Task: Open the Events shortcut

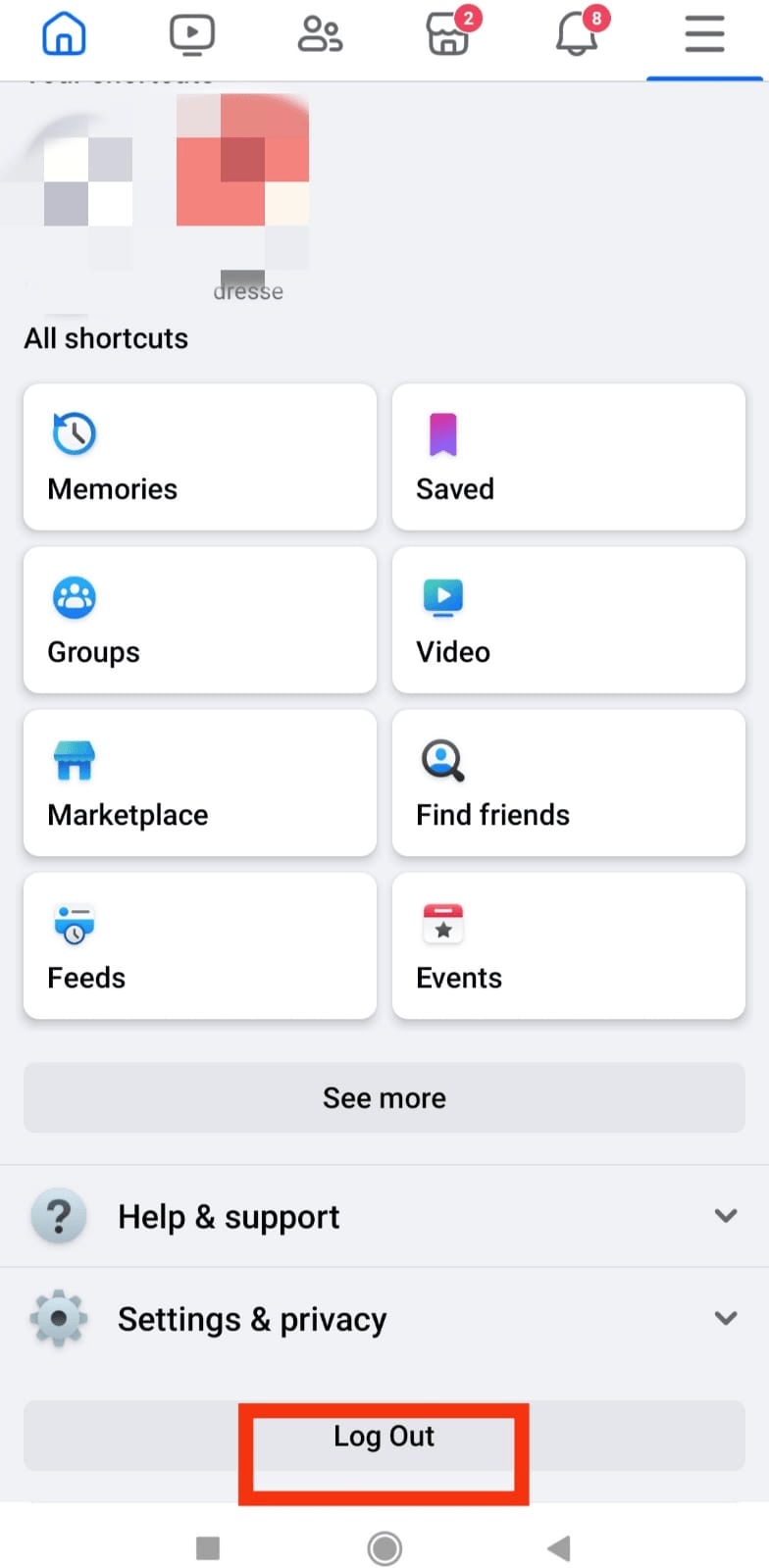Action: pos(568,944)
